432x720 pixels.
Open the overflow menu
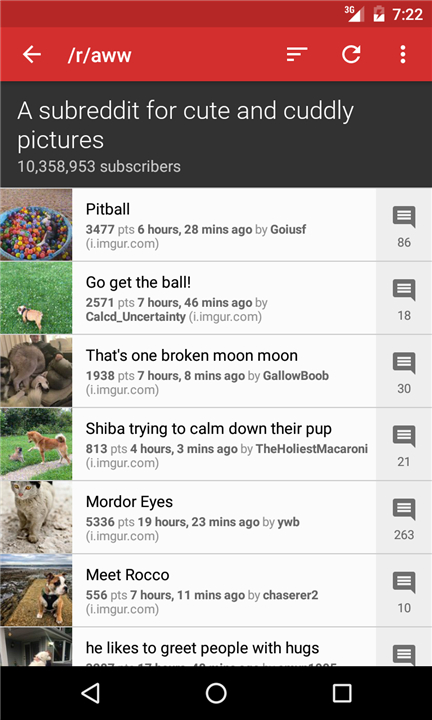pos(403,55)
